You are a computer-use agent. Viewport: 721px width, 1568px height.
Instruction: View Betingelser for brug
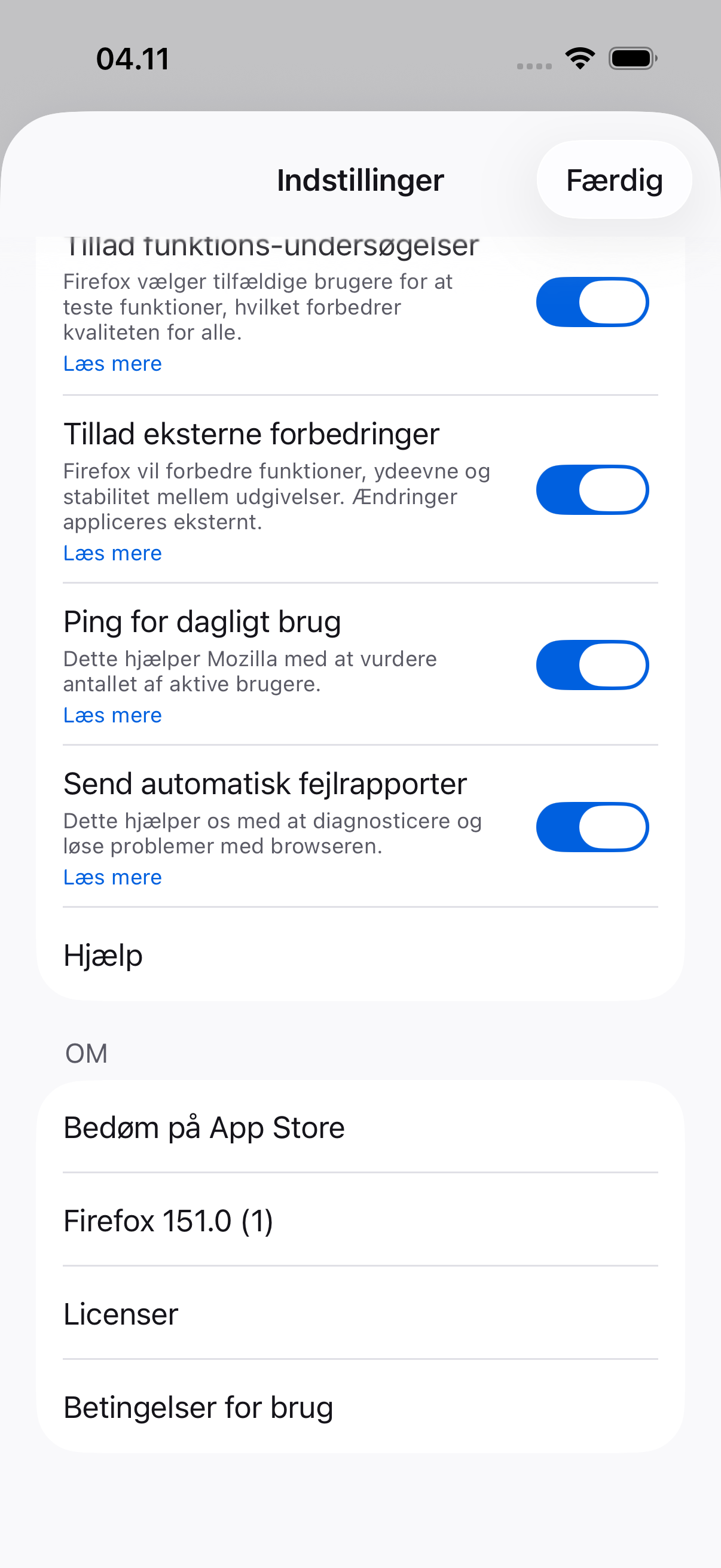(x=360, y=1407)
